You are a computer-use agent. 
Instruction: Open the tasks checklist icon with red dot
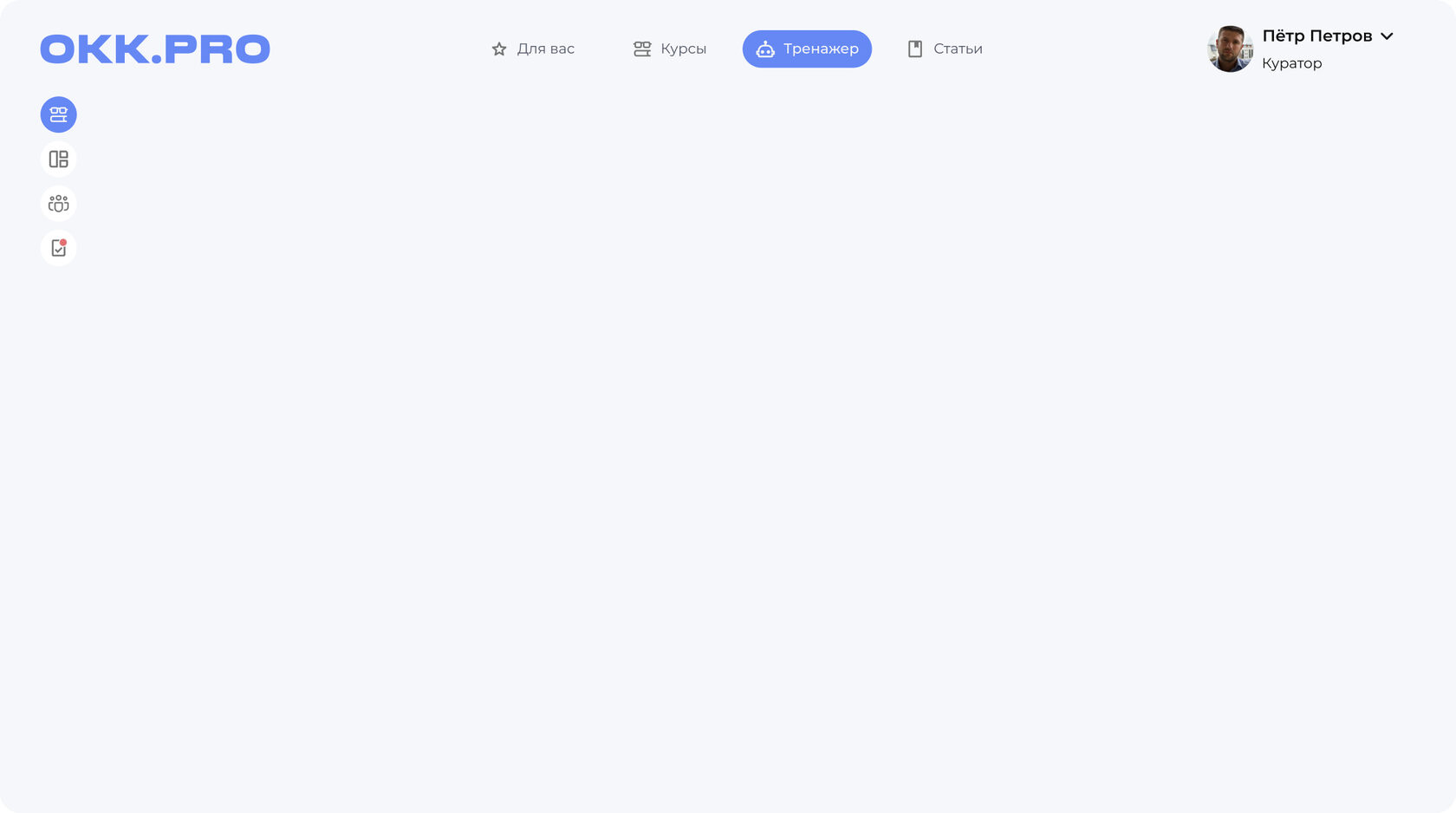point(59,249)
